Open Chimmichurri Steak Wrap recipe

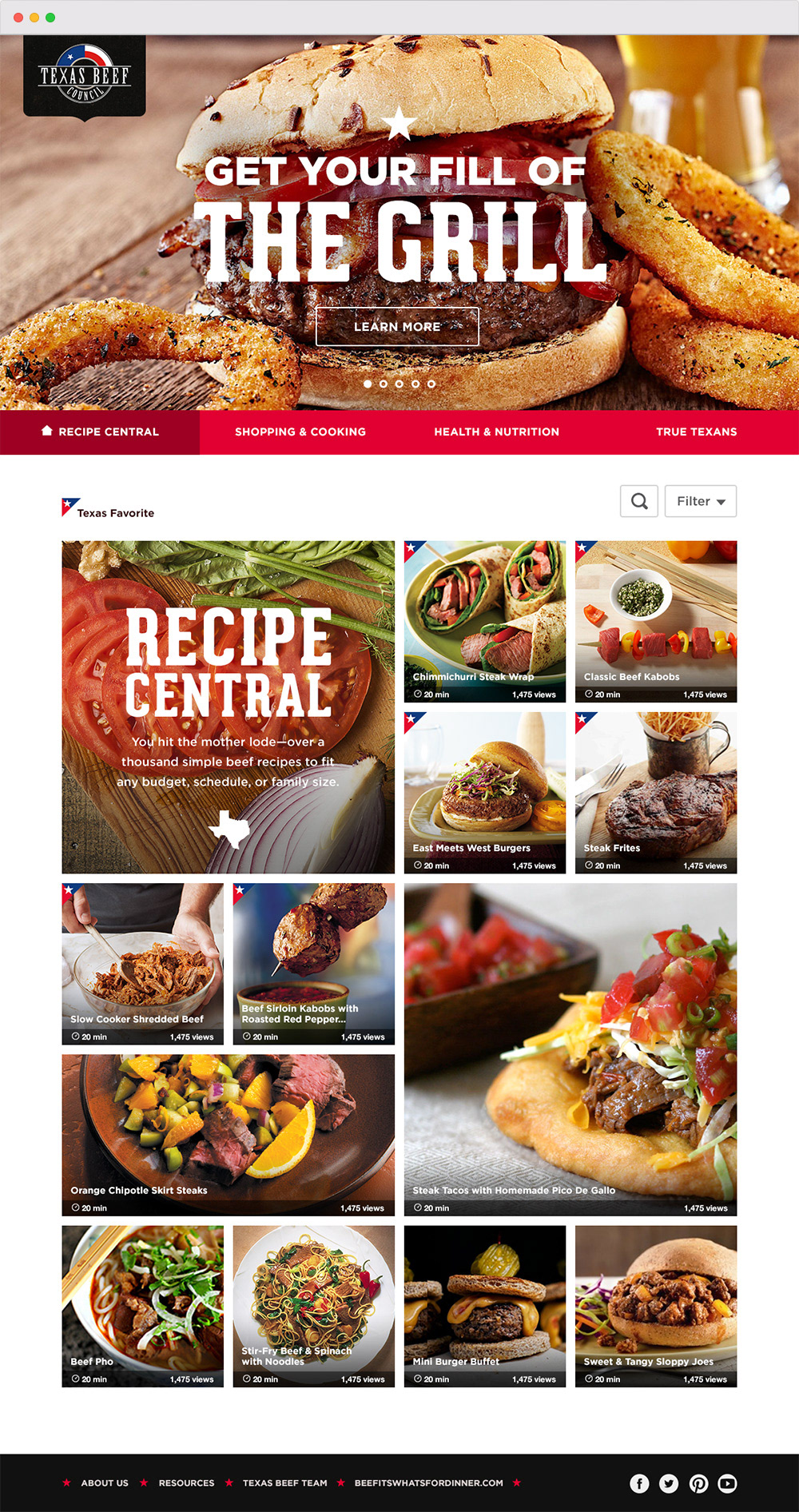484,621
